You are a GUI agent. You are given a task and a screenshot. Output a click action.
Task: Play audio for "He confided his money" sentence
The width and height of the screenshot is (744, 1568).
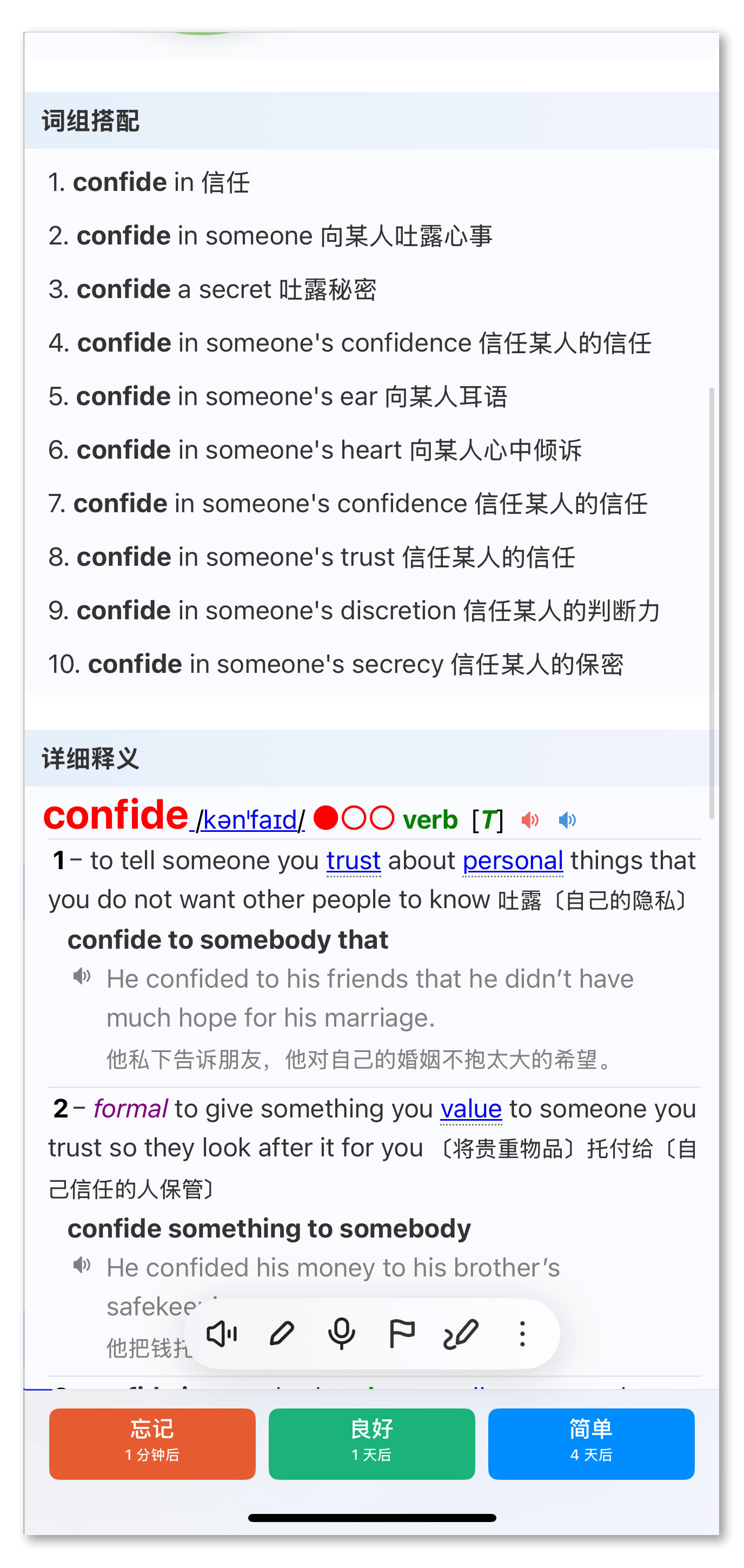tap(82, 1266)
